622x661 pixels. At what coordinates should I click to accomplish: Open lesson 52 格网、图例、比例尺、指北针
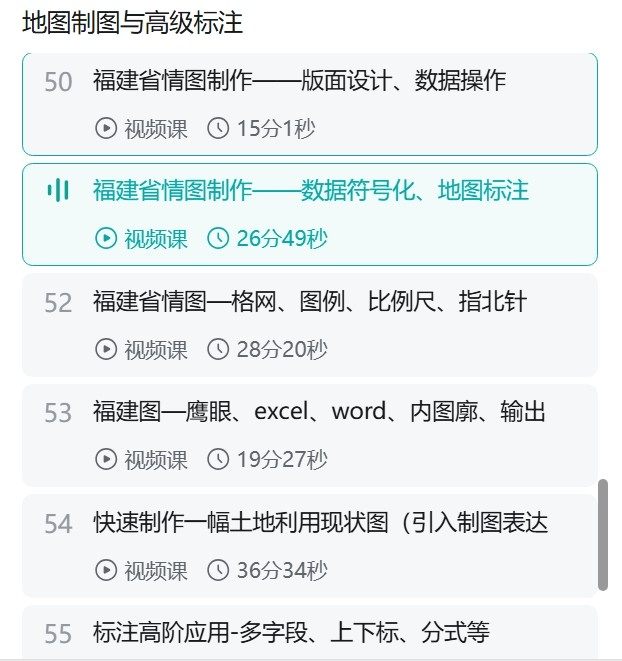tap(310, 302)
